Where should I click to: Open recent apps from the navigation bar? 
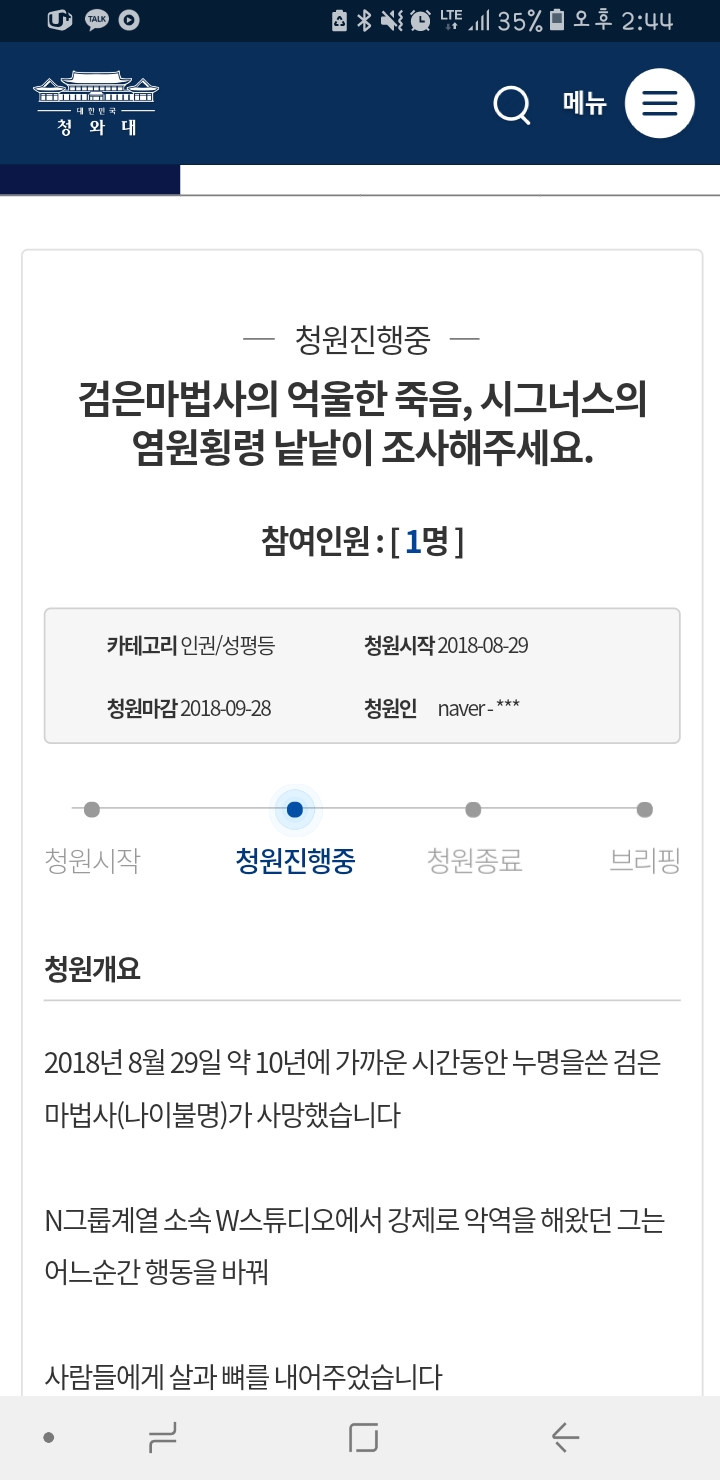pos(163,1438)
